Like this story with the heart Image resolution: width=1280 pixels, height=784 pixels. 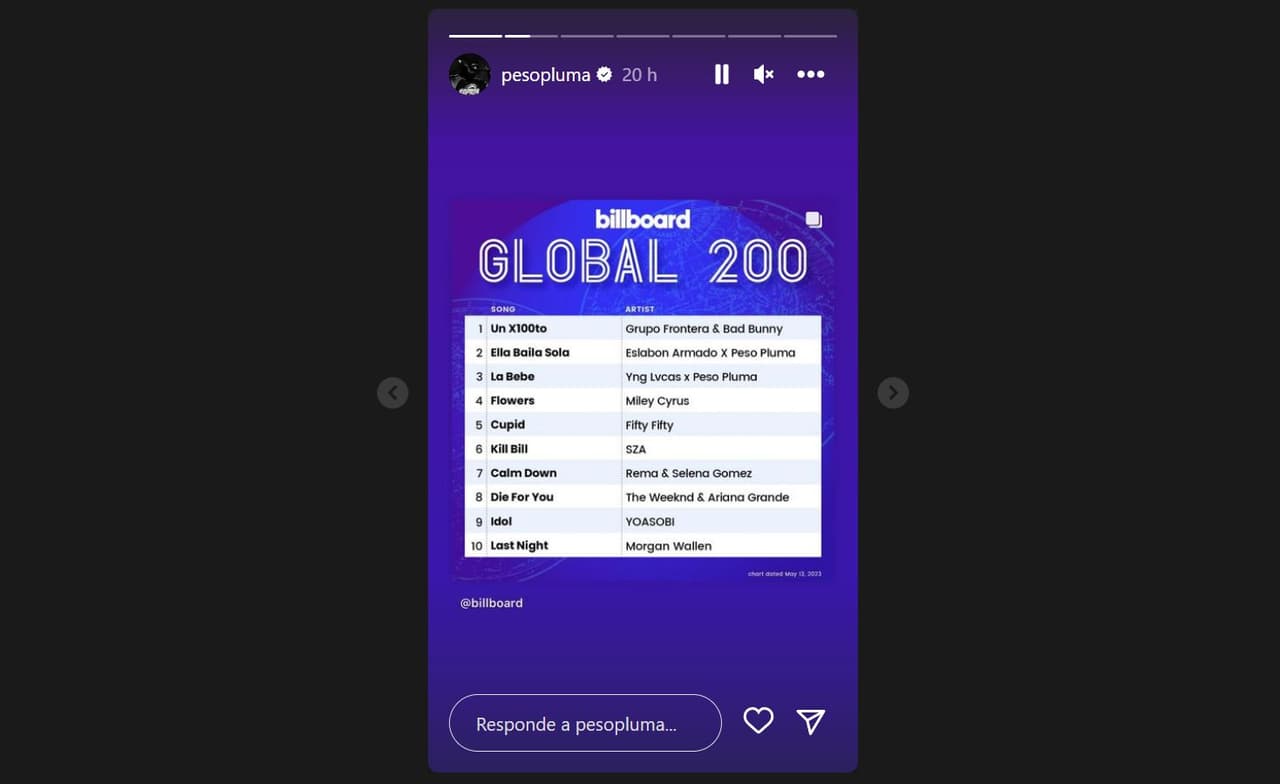[x=758, y=720]
